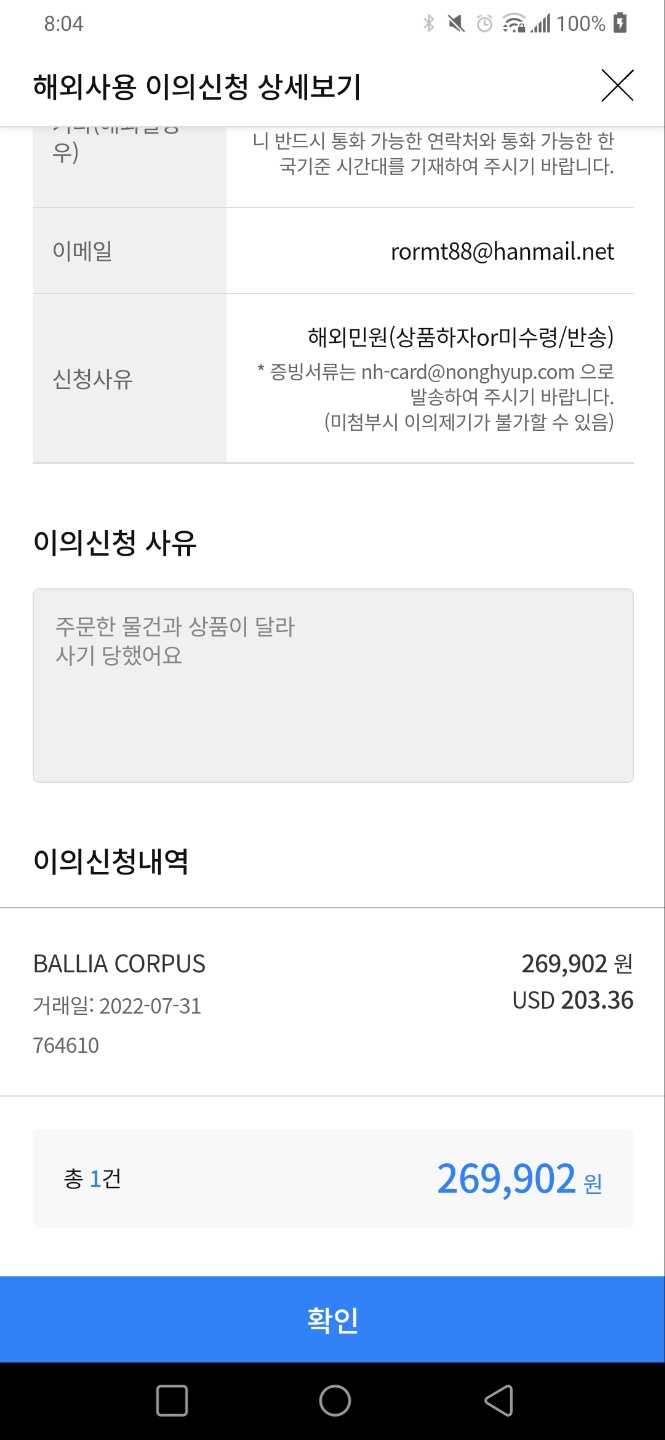Go to the home screen

pyautogui.click(x=334, y=1400)
